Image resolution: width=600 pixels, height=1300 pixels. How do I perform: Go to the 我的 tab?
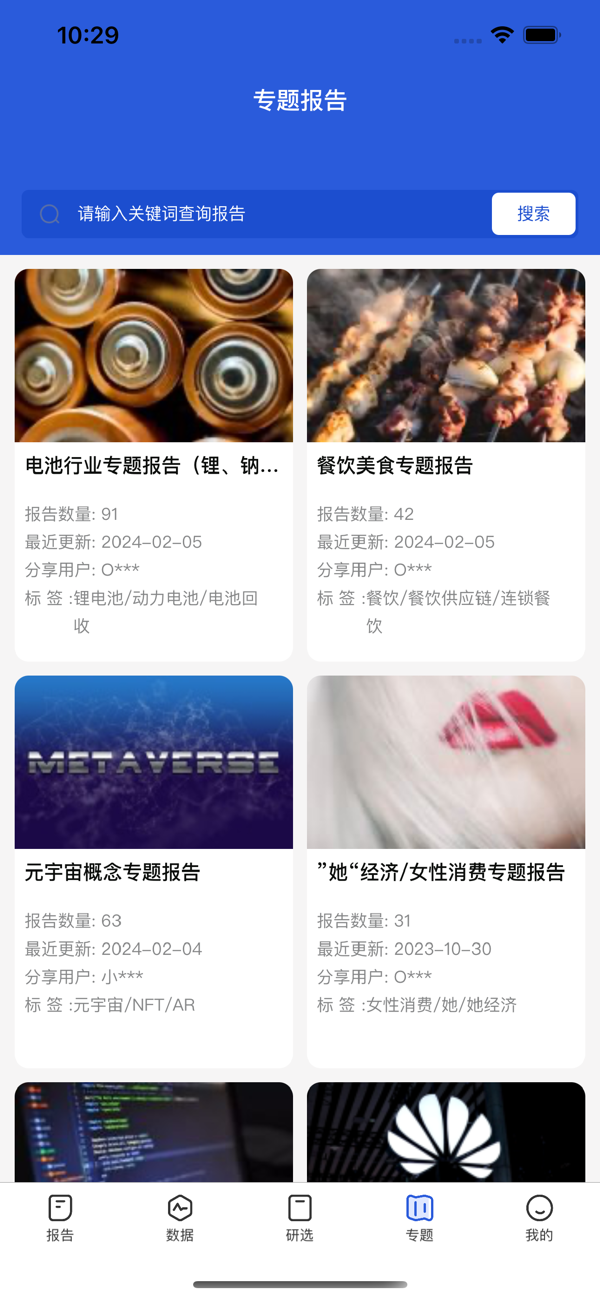(x=539, y=1218)
